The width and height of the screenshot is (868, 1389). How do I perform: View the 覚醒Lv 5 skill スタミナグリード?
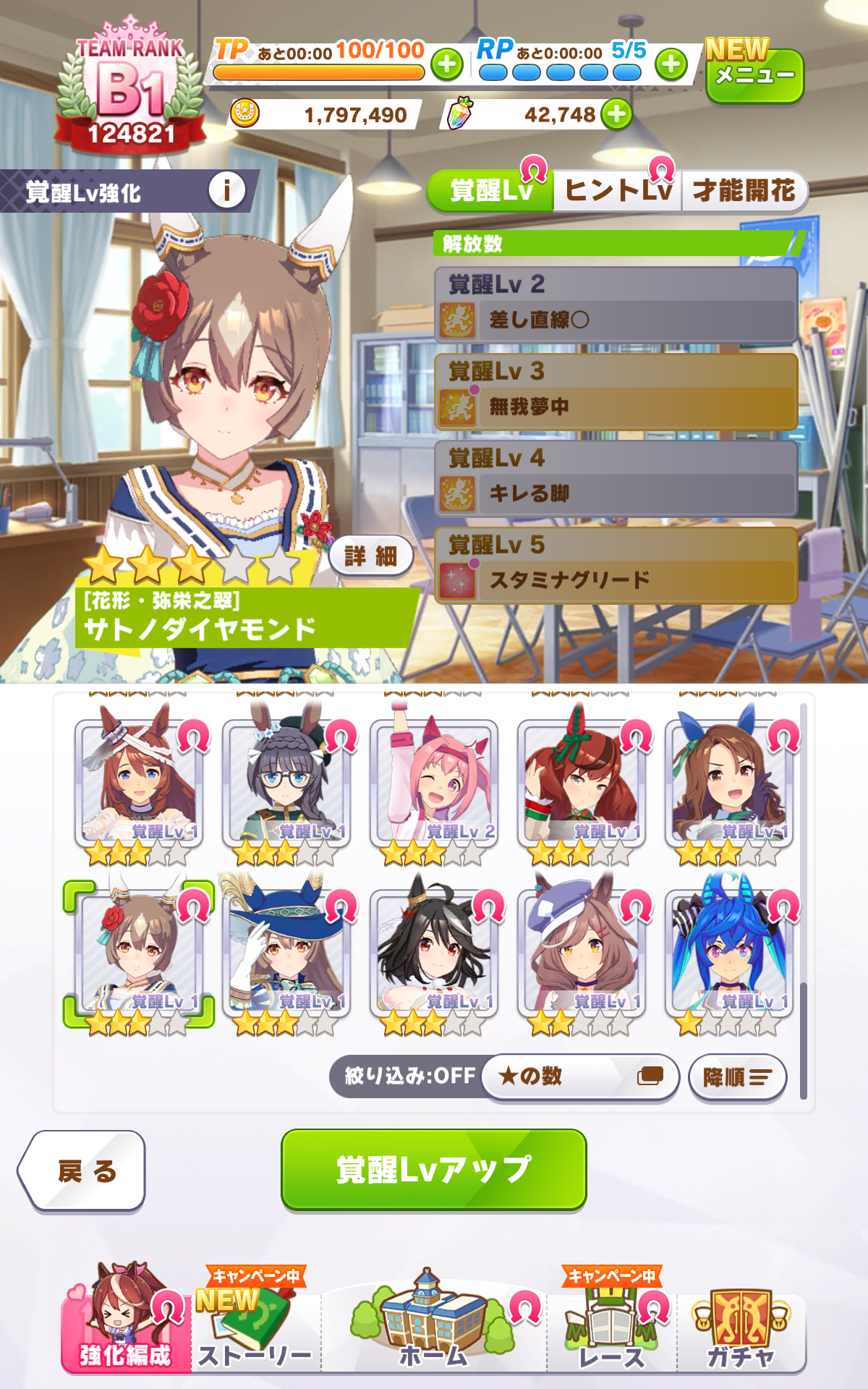coord(616,565)
